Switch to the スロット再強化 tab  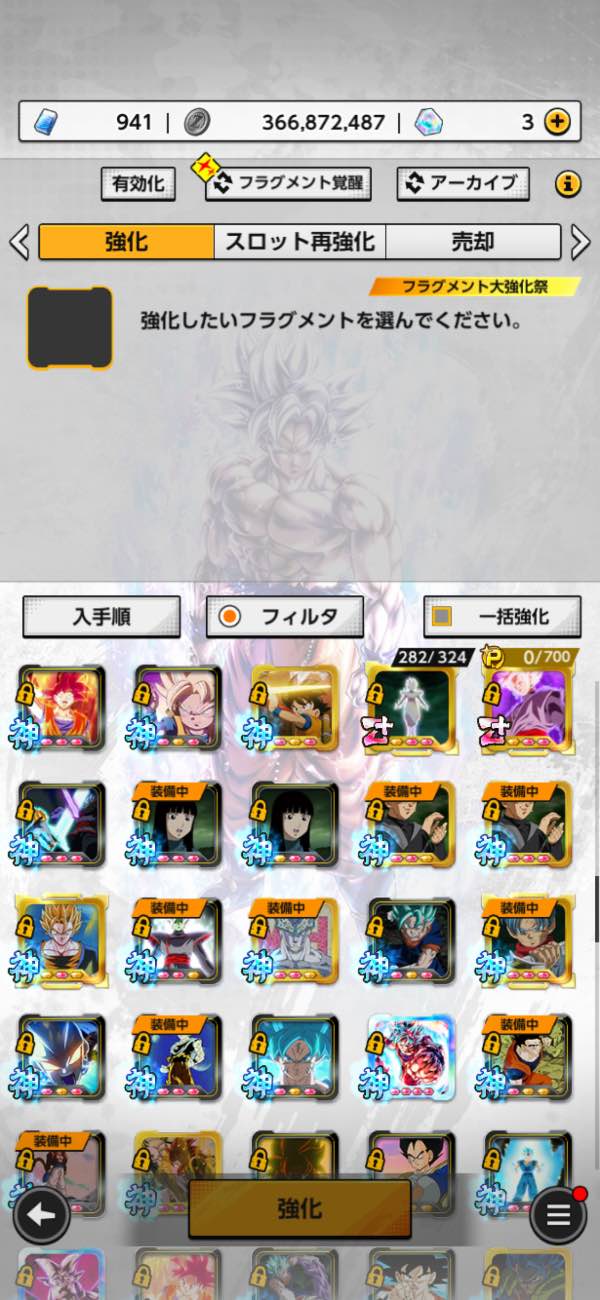tap(300, 242)
